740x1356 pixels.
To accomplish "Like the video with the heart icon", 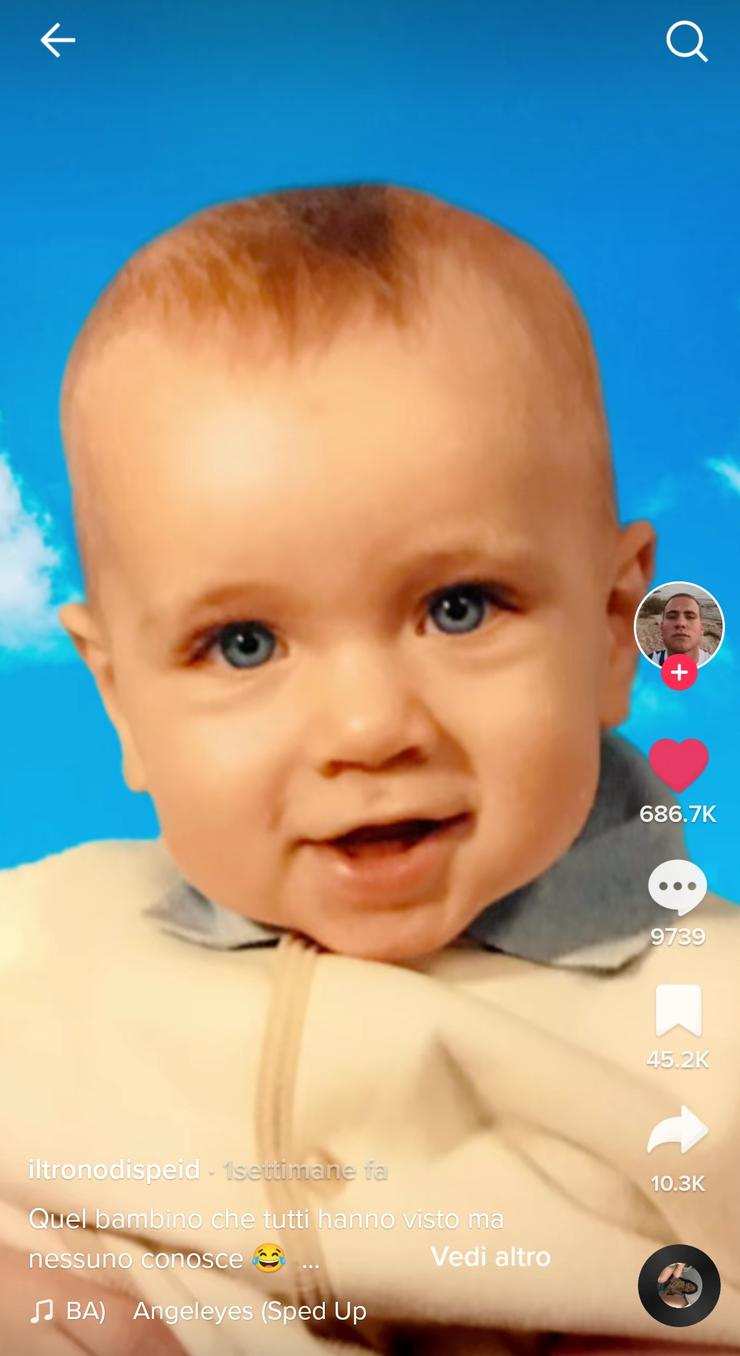I will (678, 765).
